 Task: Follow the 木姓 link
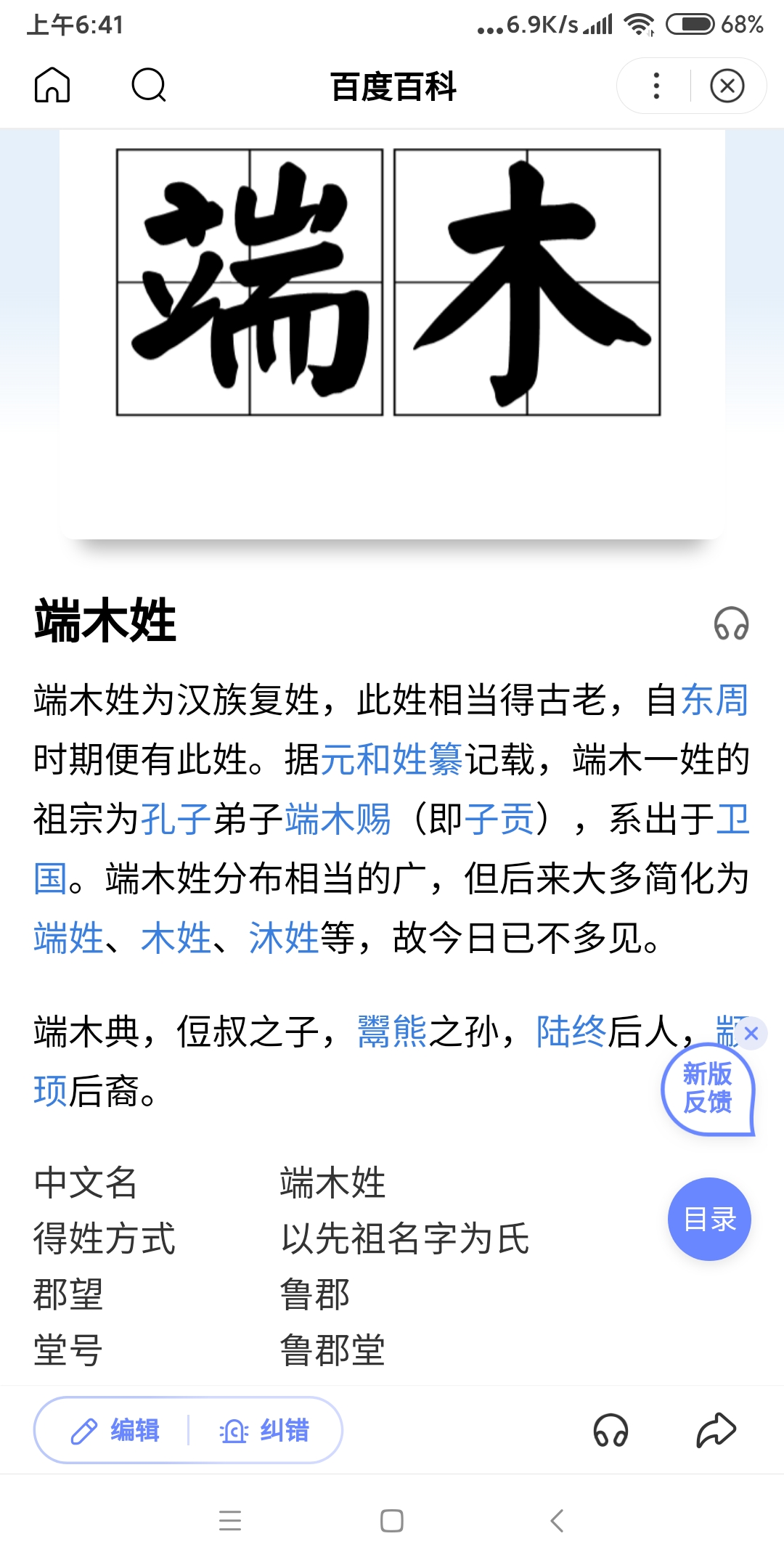[x=176, y=938]
